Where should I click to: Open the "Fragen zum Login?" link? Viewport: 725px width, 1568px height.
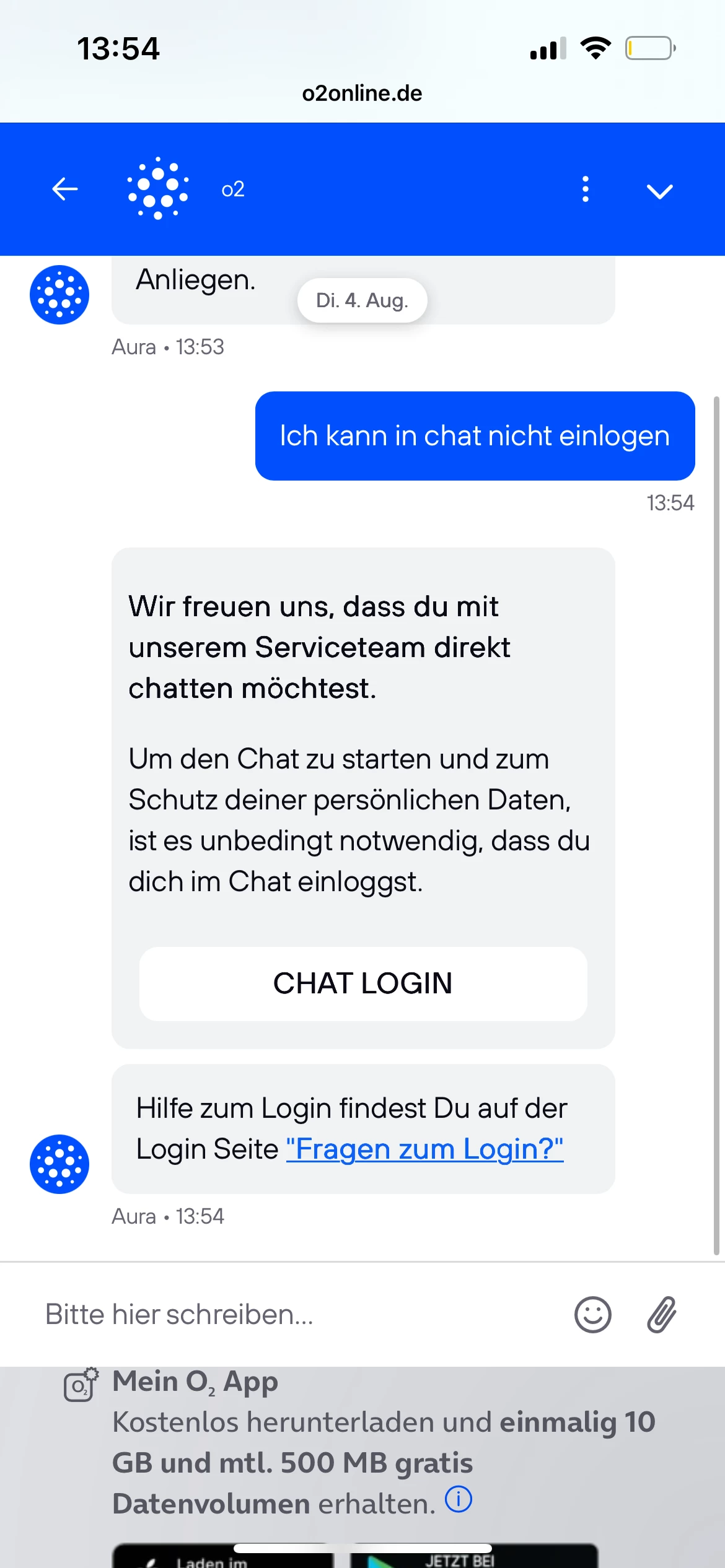pos(424,1149)
